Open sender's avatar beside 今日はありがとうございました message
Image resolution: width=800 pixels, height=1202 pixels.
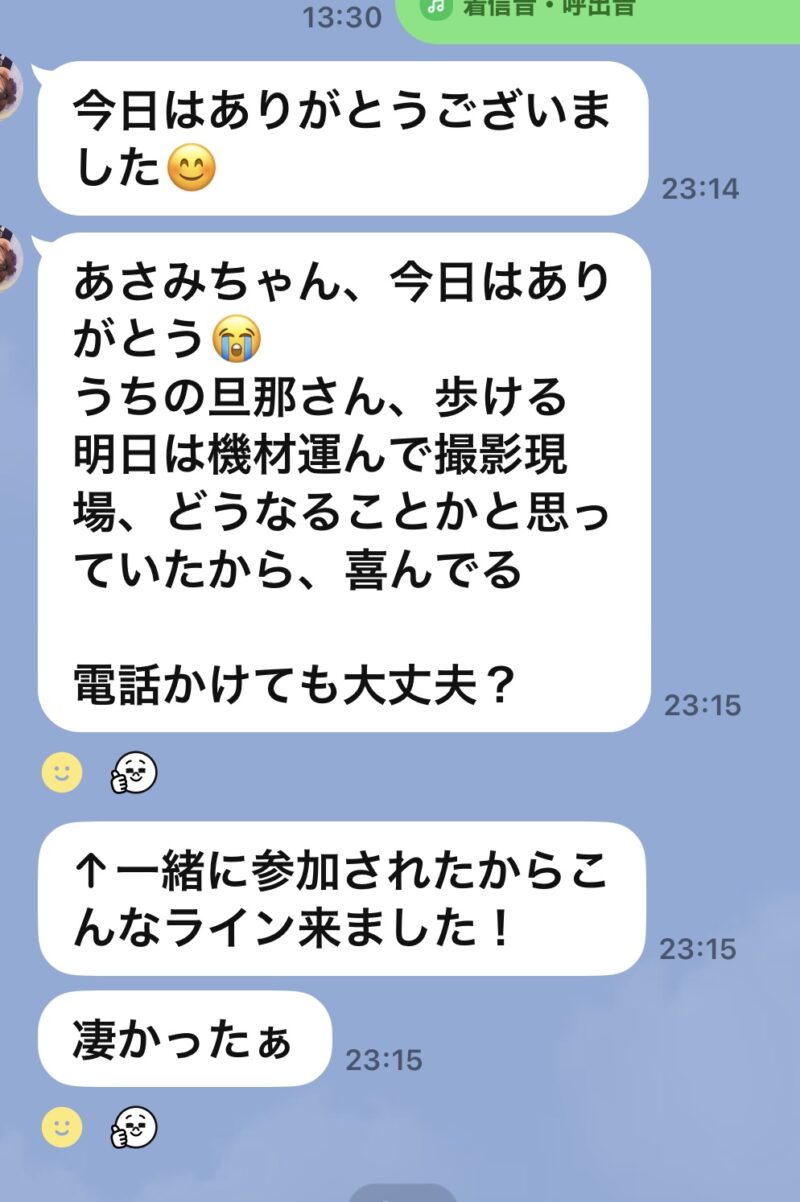pyautogui.click(x=8, y=90)
